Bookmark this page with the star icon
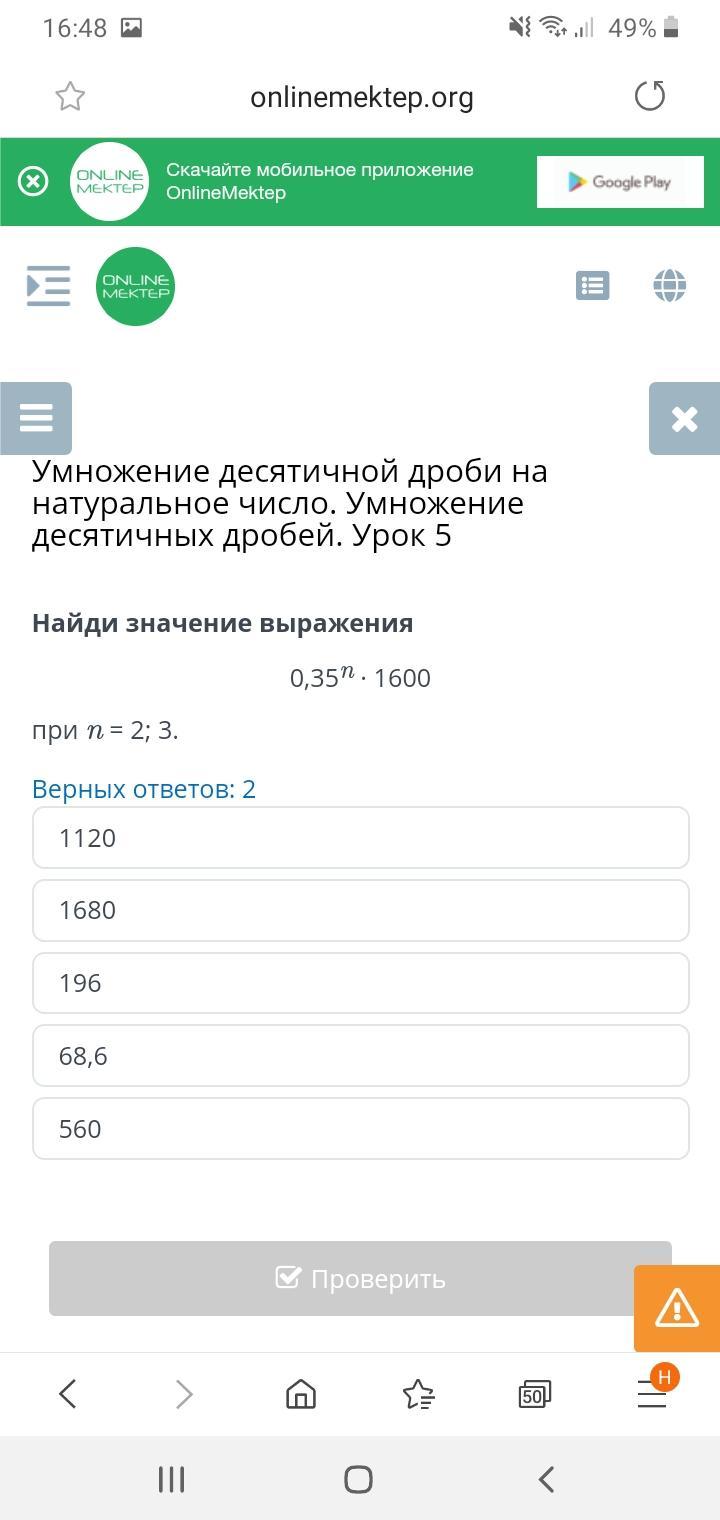This screenshot has width=720, height=1520. 70,97
